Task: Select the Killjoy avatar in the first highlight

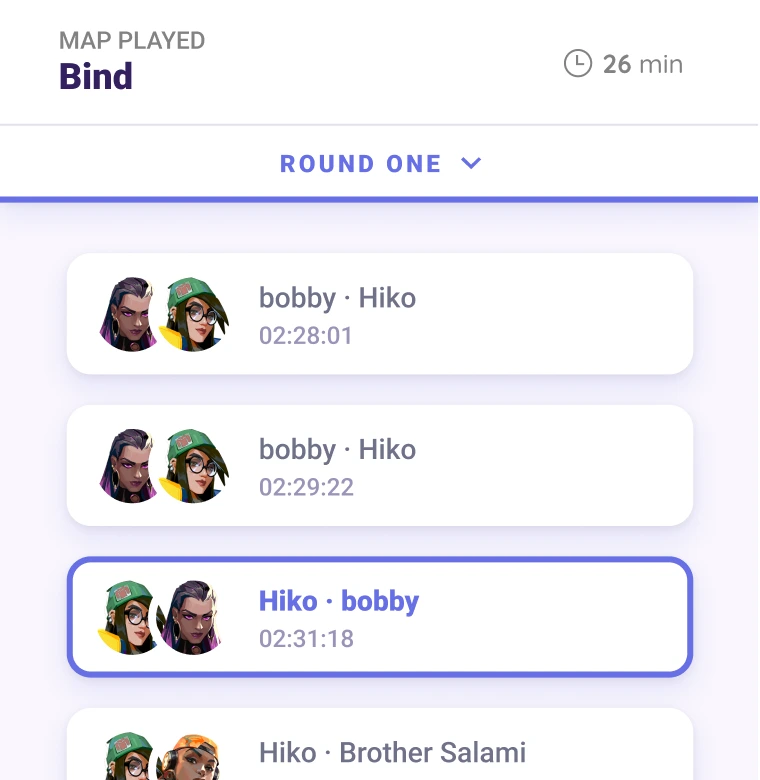Action: pyautogui.click(x=192, y=310)
